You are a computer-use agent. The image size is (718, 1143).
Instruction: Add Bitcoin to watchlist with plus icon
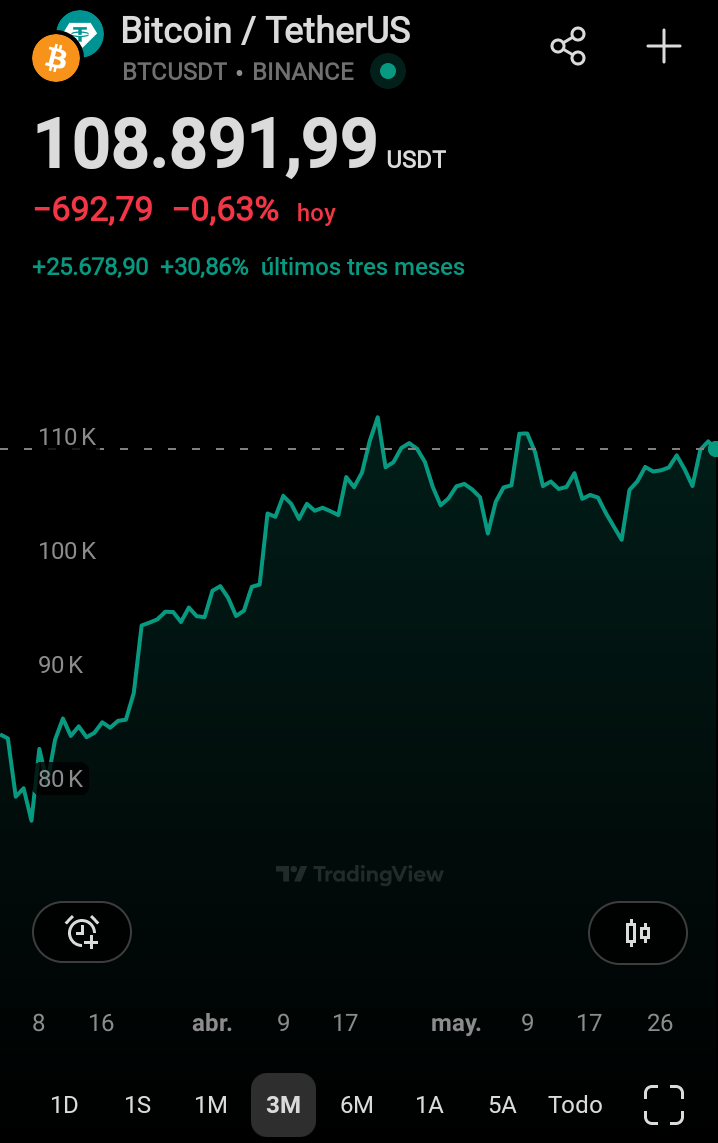[664, 47]
